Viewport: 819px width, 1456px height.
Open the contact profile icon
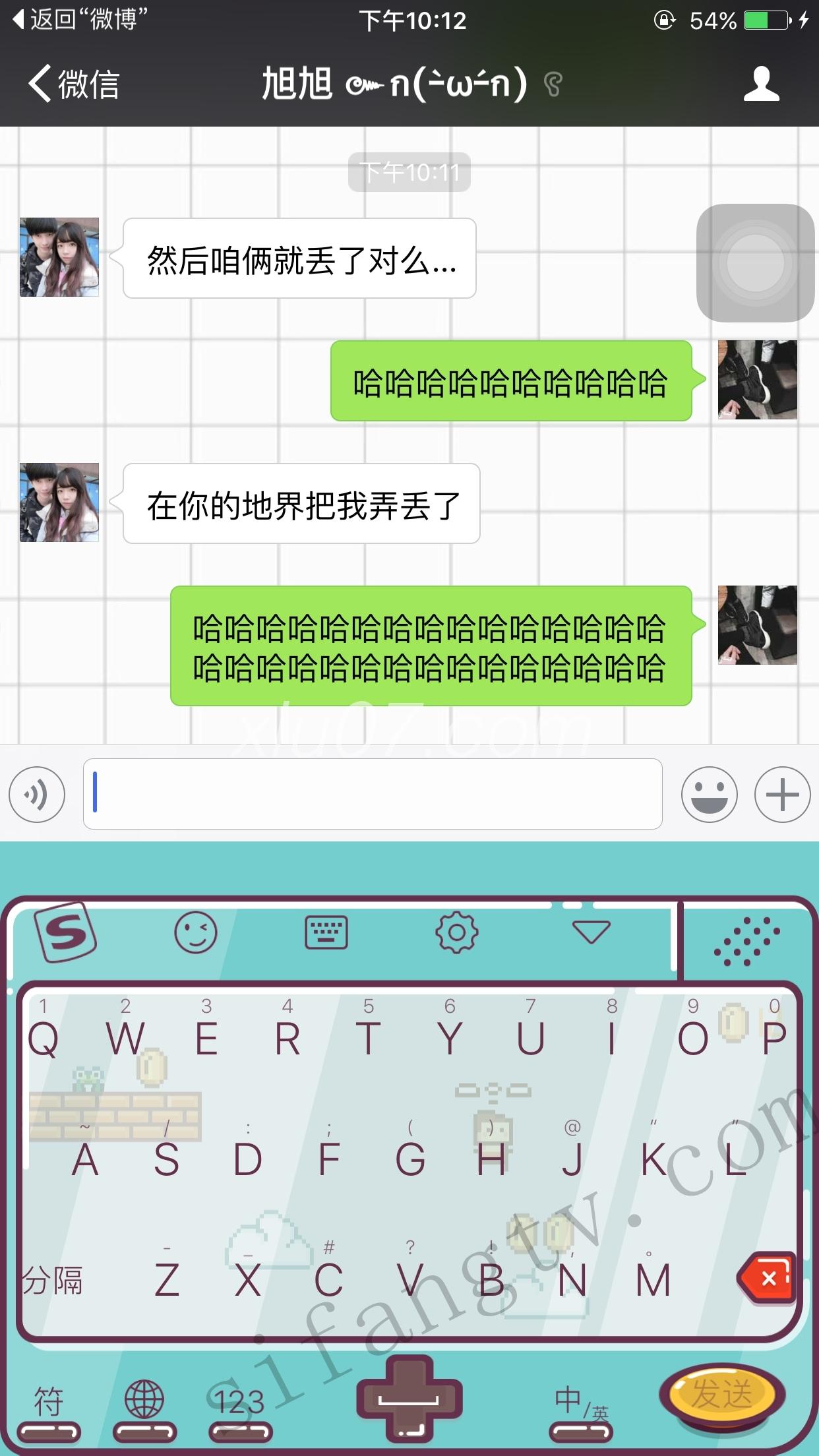761,84
